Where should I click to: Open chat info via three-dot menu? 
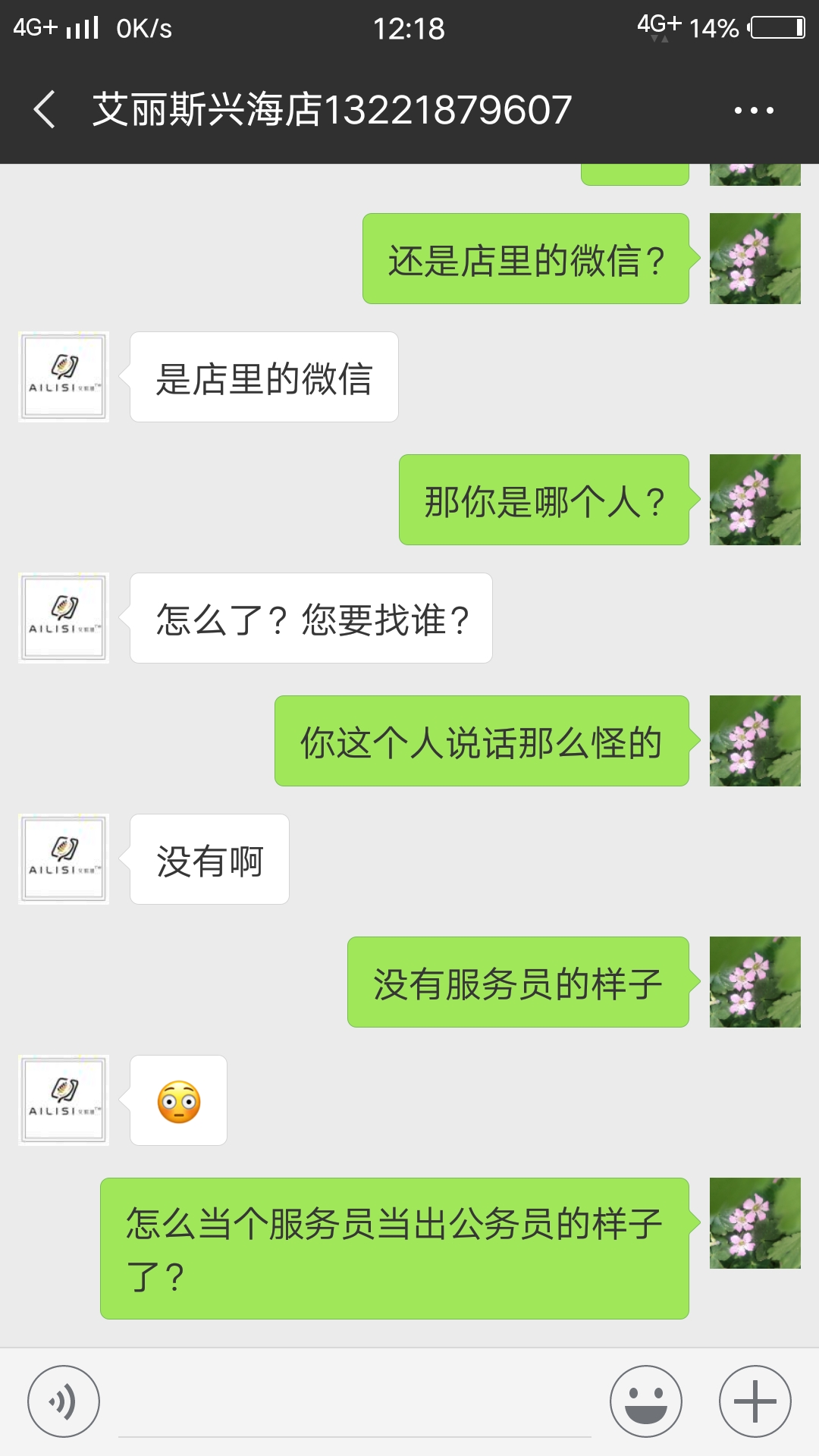(754, 110)
